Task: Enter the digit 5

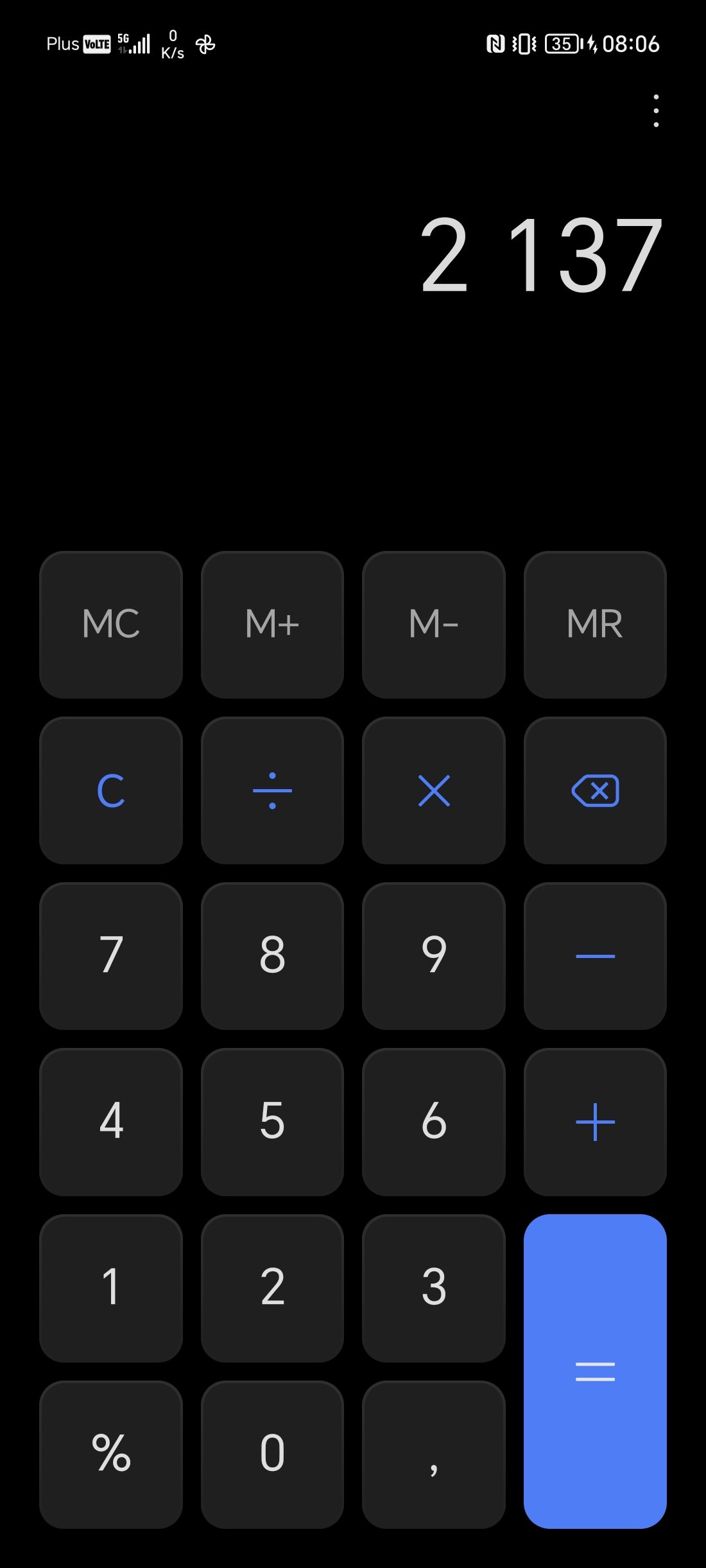Action: tap(272, 1122)
